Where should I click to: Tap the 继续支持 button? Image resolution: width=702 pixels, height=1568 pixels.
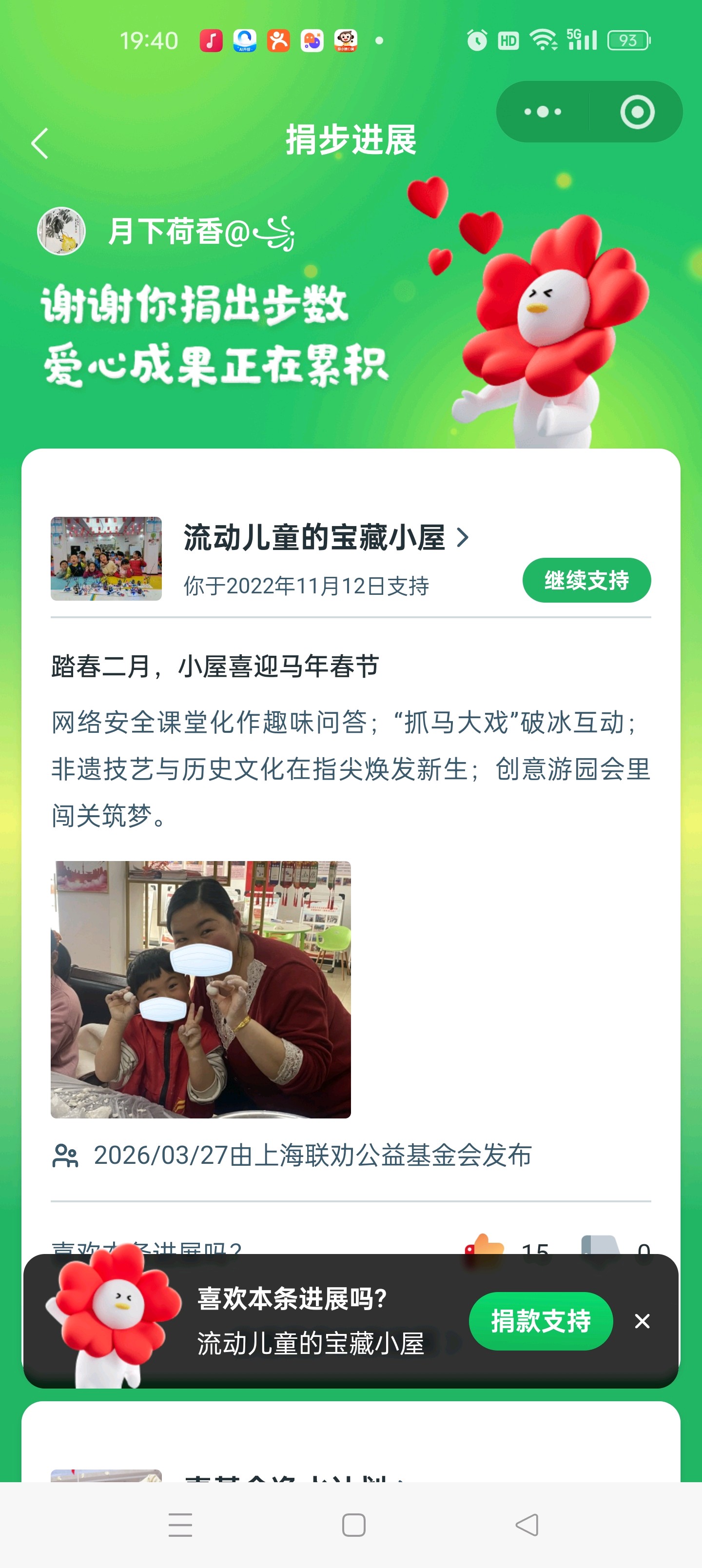[x=585, y=580]
